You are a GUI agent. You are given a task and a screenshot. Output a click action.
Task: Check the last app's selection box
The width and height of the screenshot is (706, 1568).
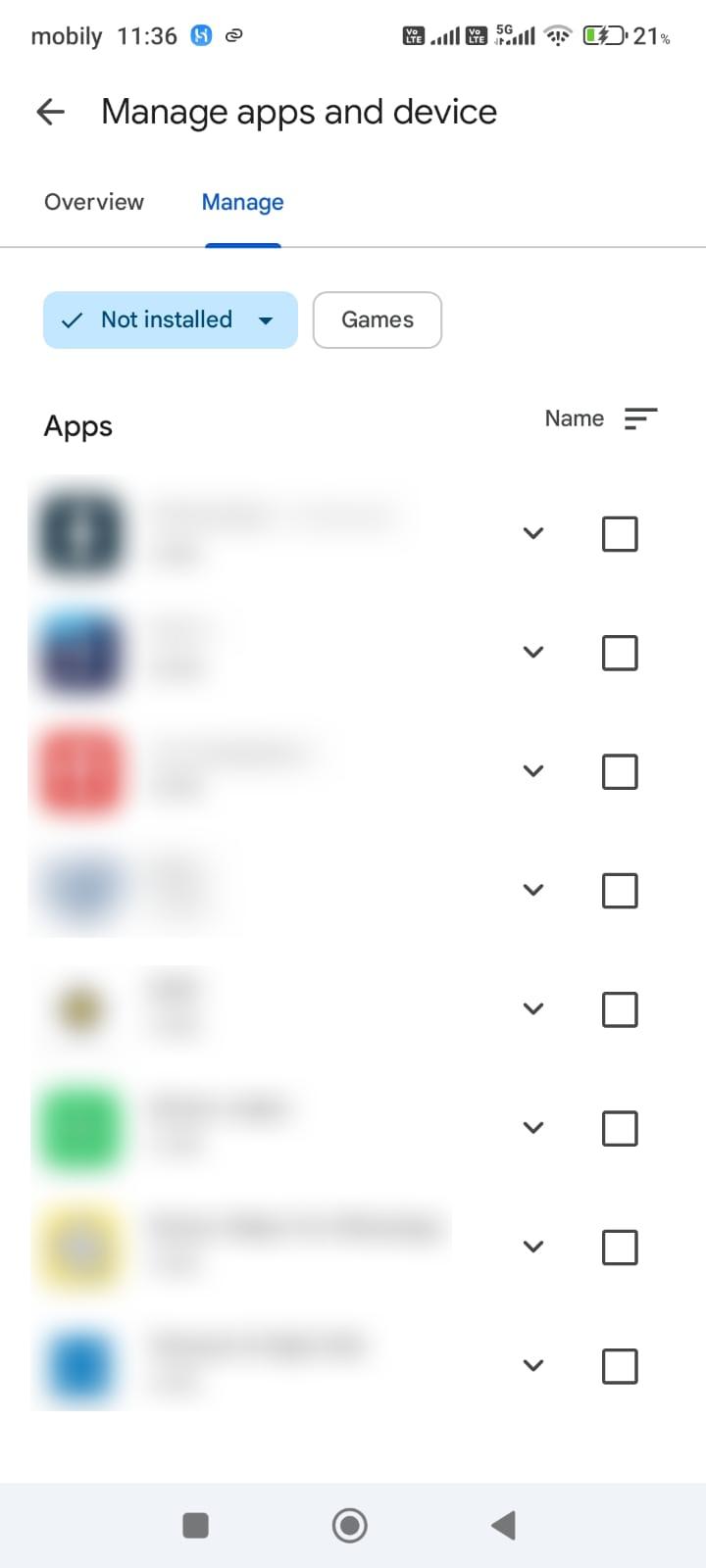coord(619,1366)
